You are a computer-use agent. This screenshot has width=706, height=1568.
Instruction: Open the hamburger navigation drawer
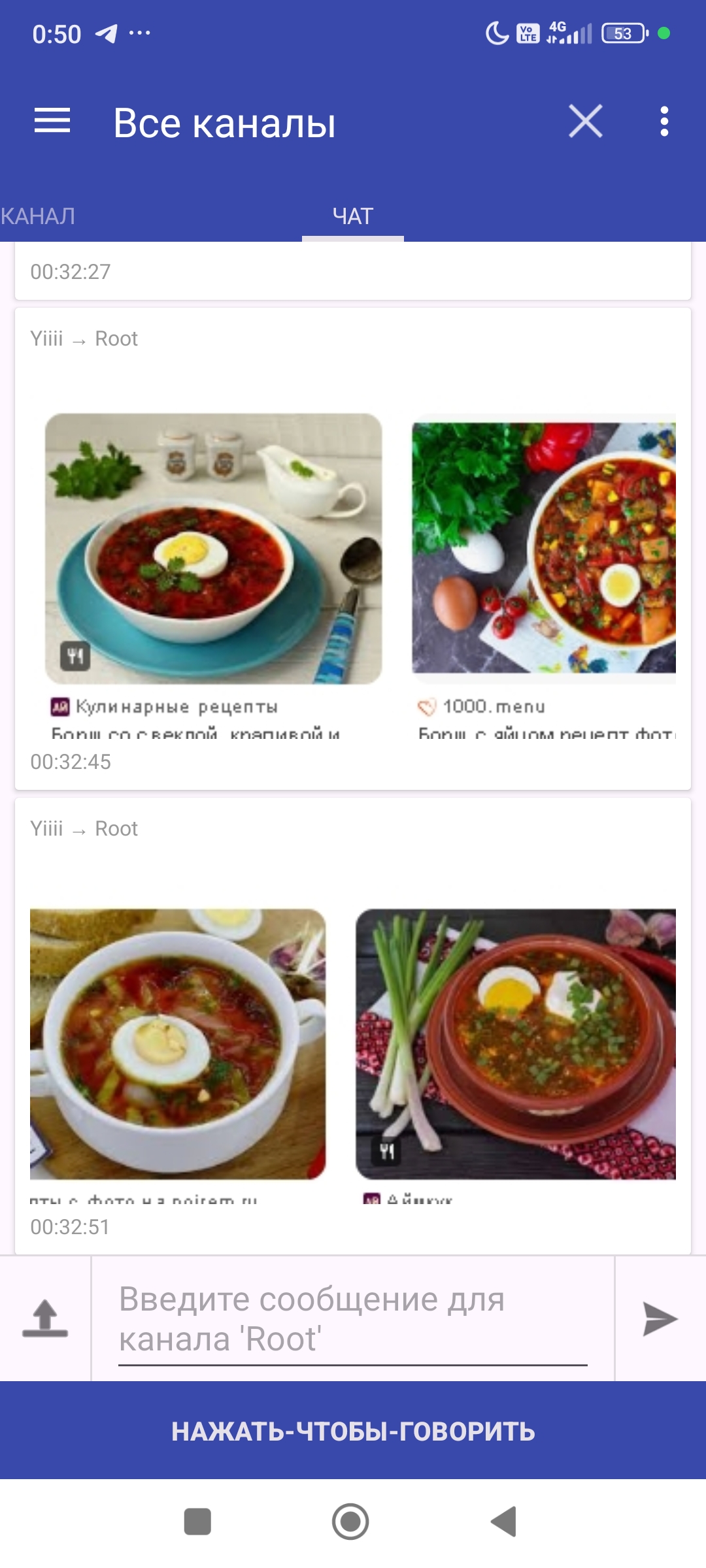coord(52,121)
